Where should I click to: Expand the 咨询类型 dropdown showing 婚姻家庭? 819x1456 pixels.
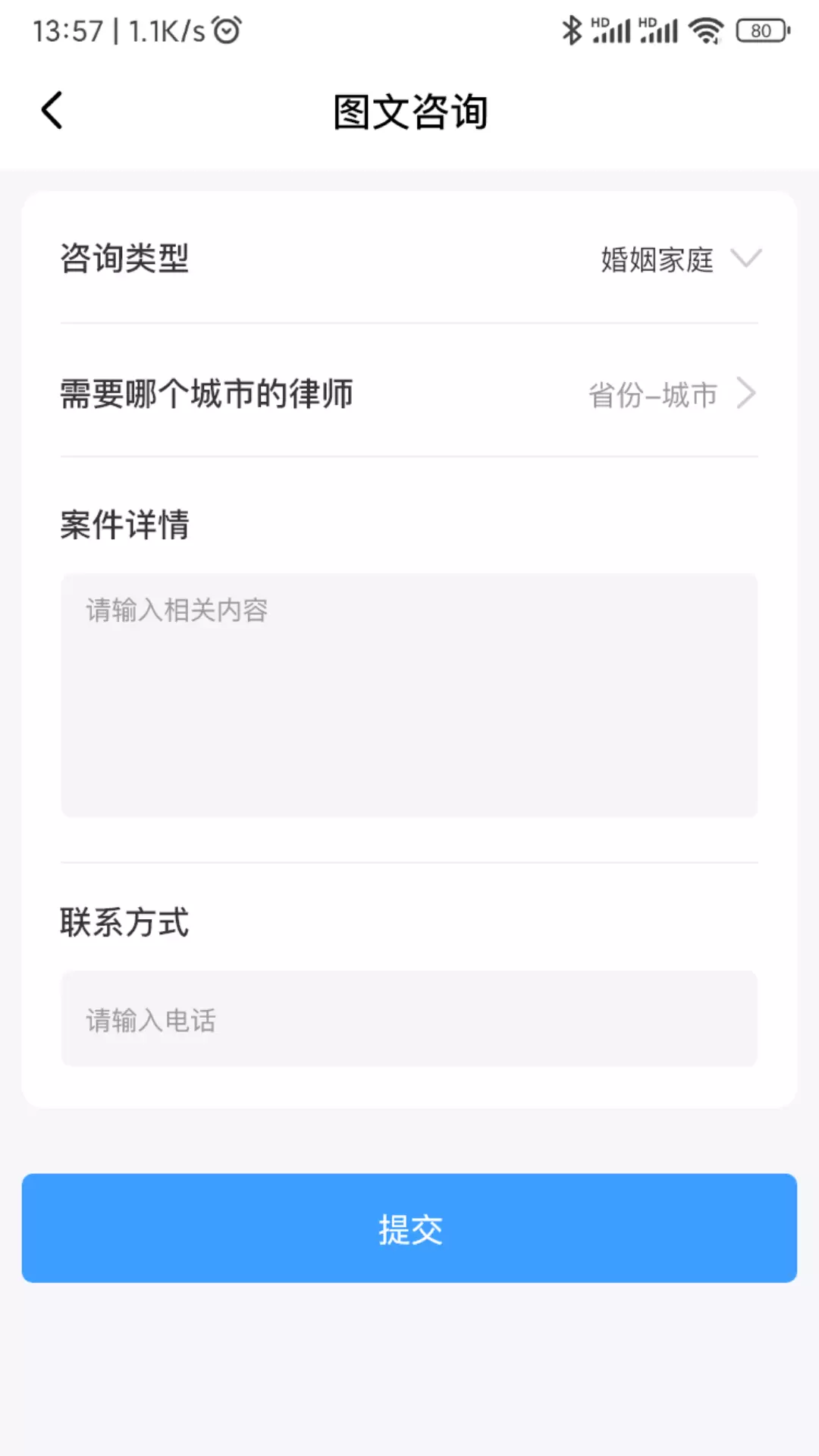681,259
